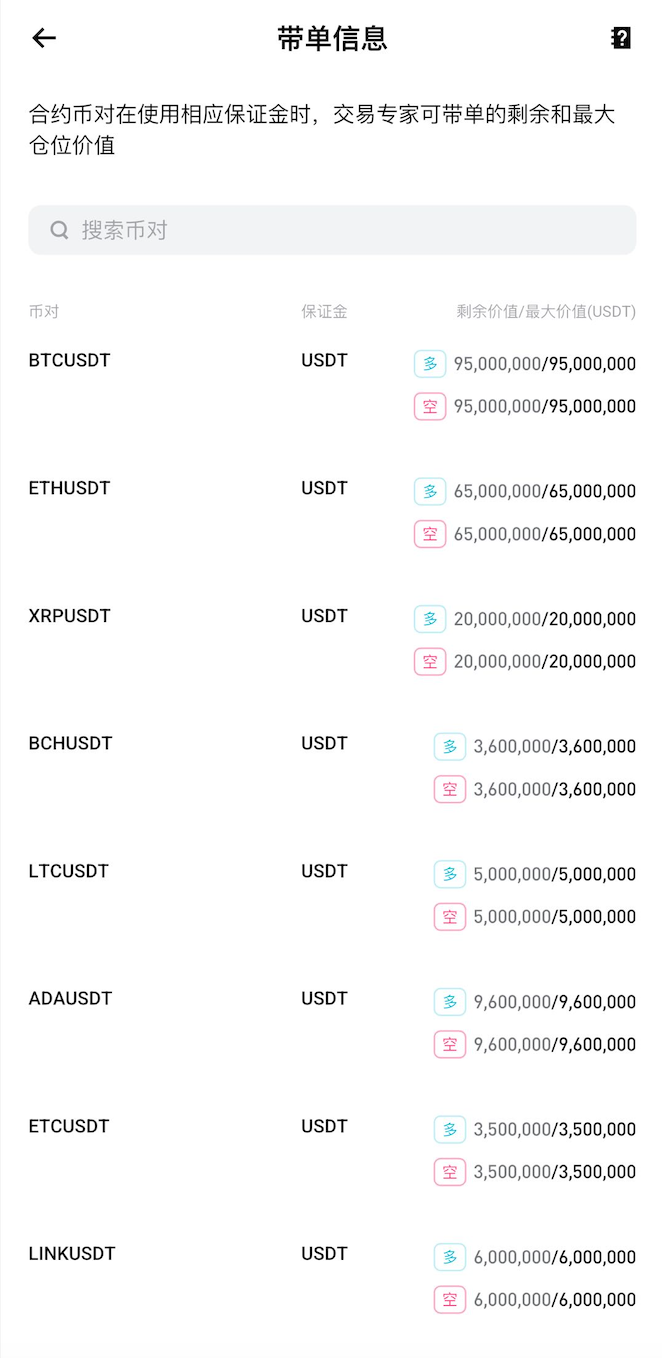Go back using the arrow icon
Viewport: 662px width, 1358px height.
[44, 39]
